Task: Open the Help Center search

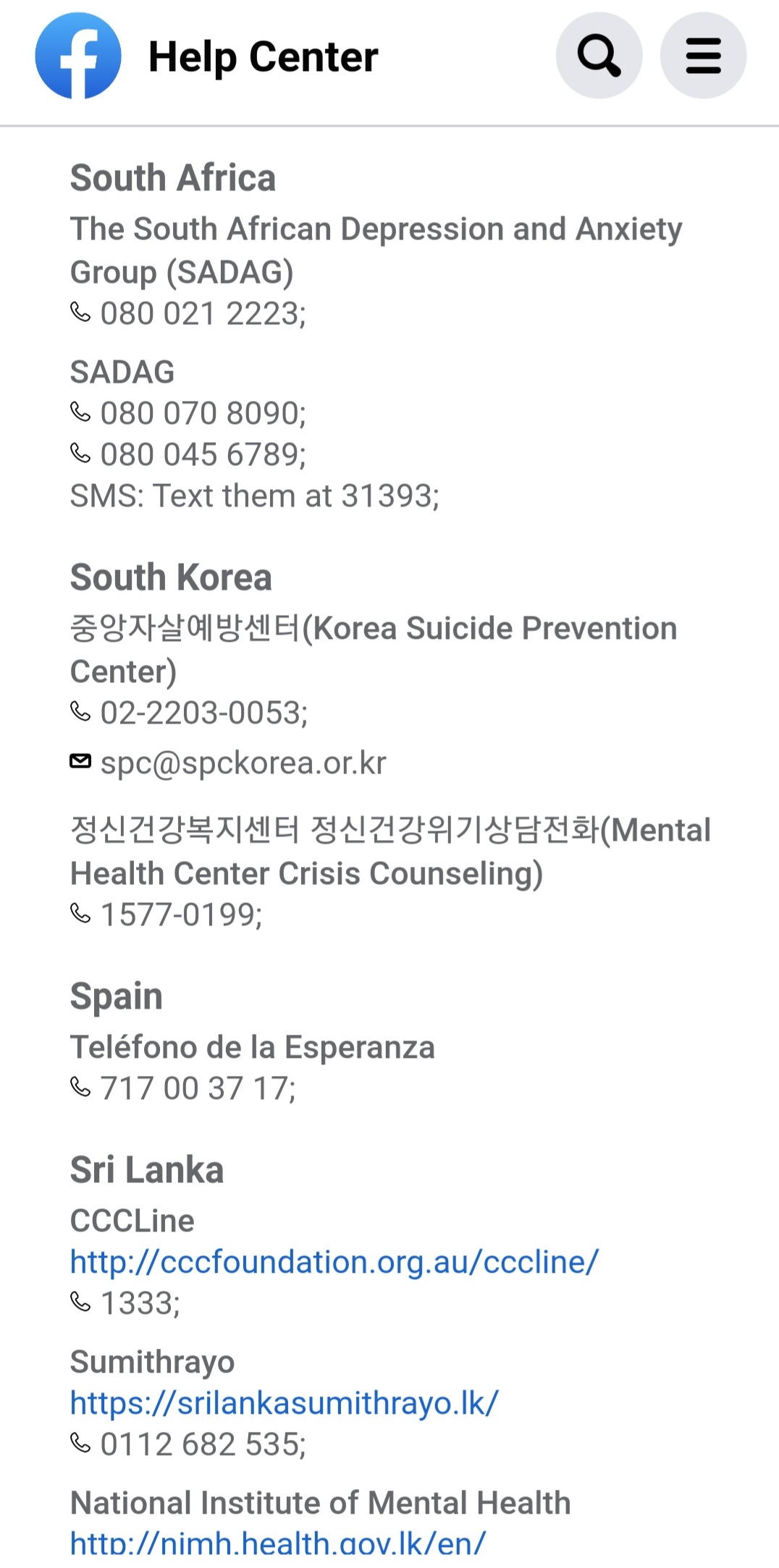Action: coord(599,56)
